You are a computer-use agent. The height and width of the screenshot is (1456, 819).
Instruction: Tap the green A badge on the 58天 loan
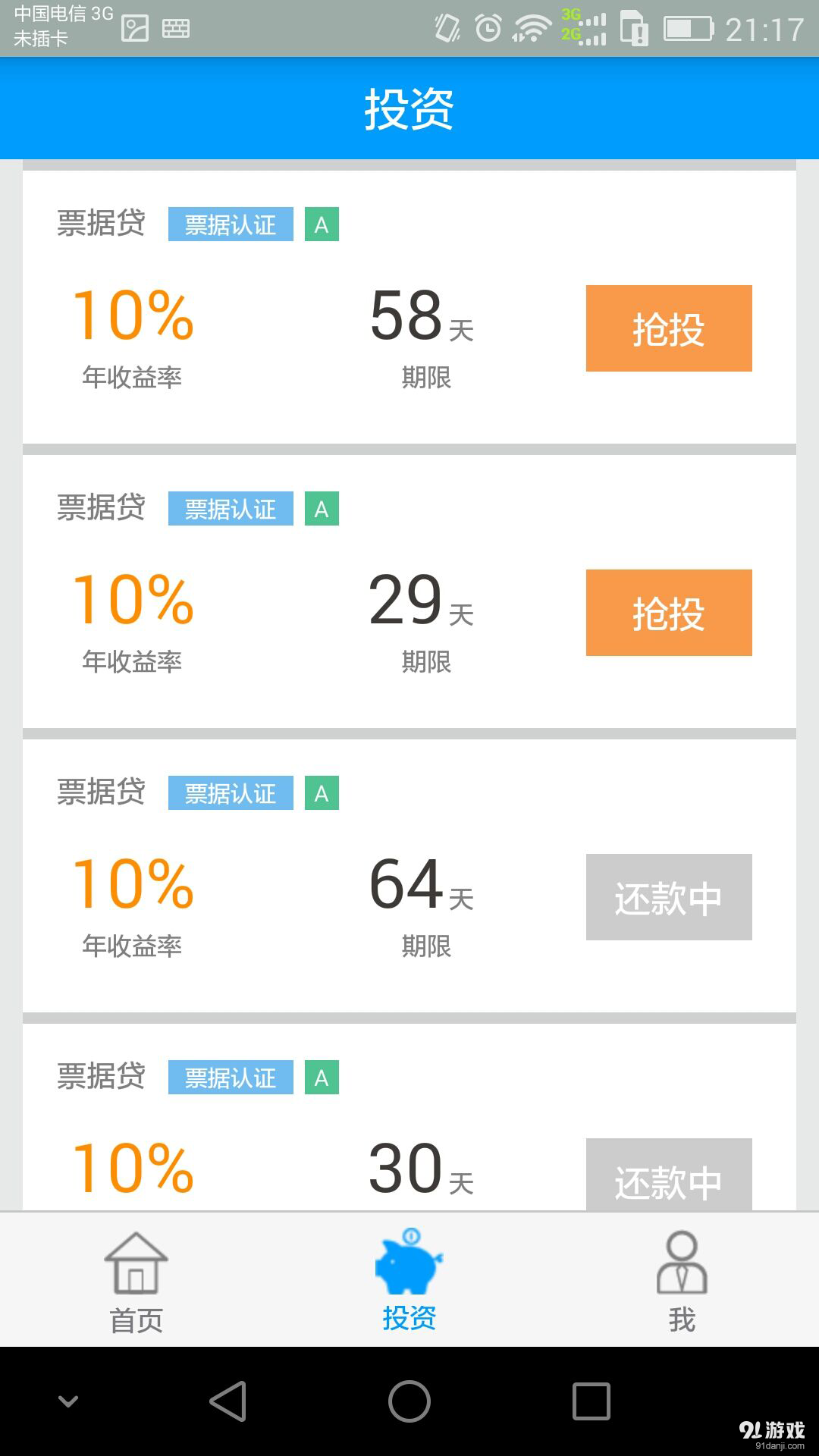[x=322, y=224]
